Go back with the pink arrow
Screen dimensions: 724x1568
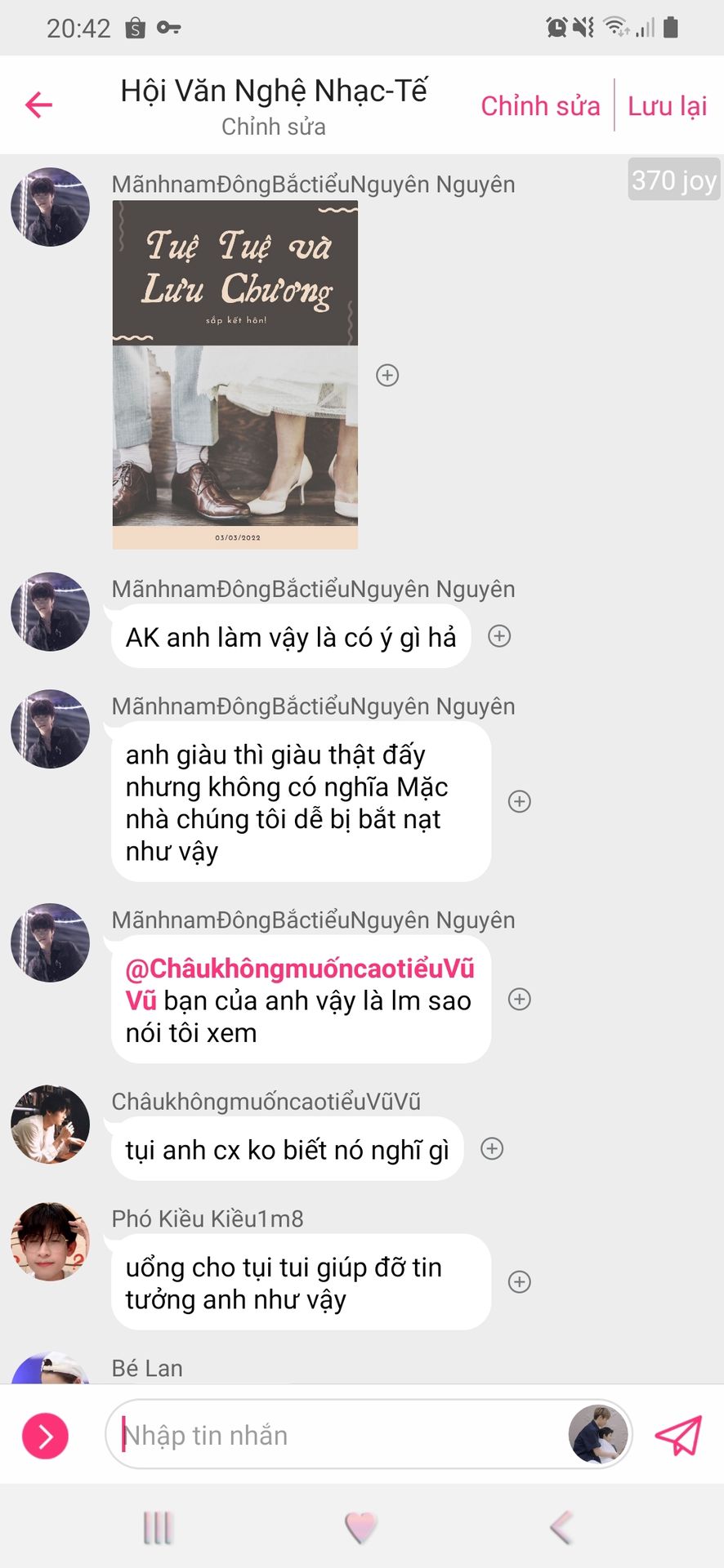coord(38,105)
